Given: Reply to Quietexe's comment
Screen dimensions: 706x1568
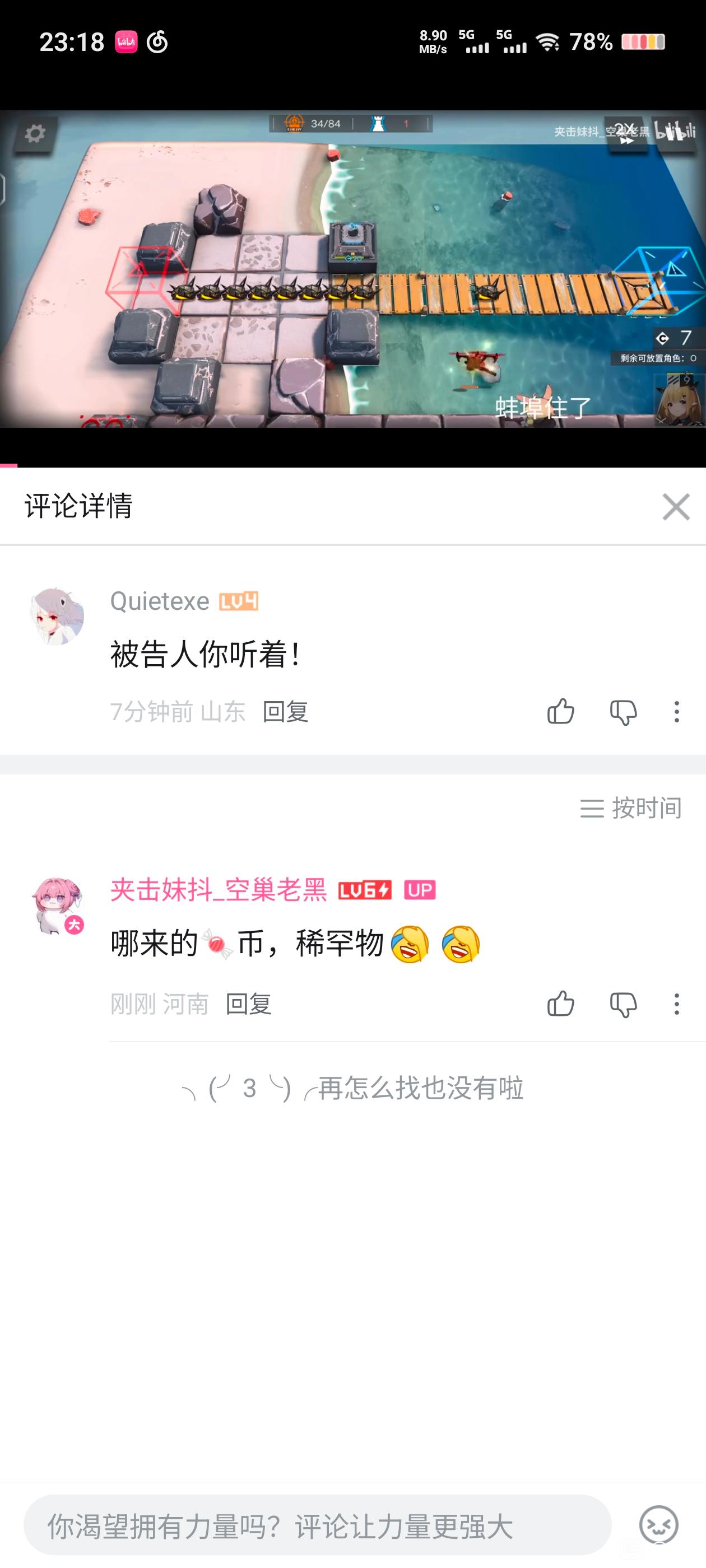Looking at the screenshot, I should [285, 711].
